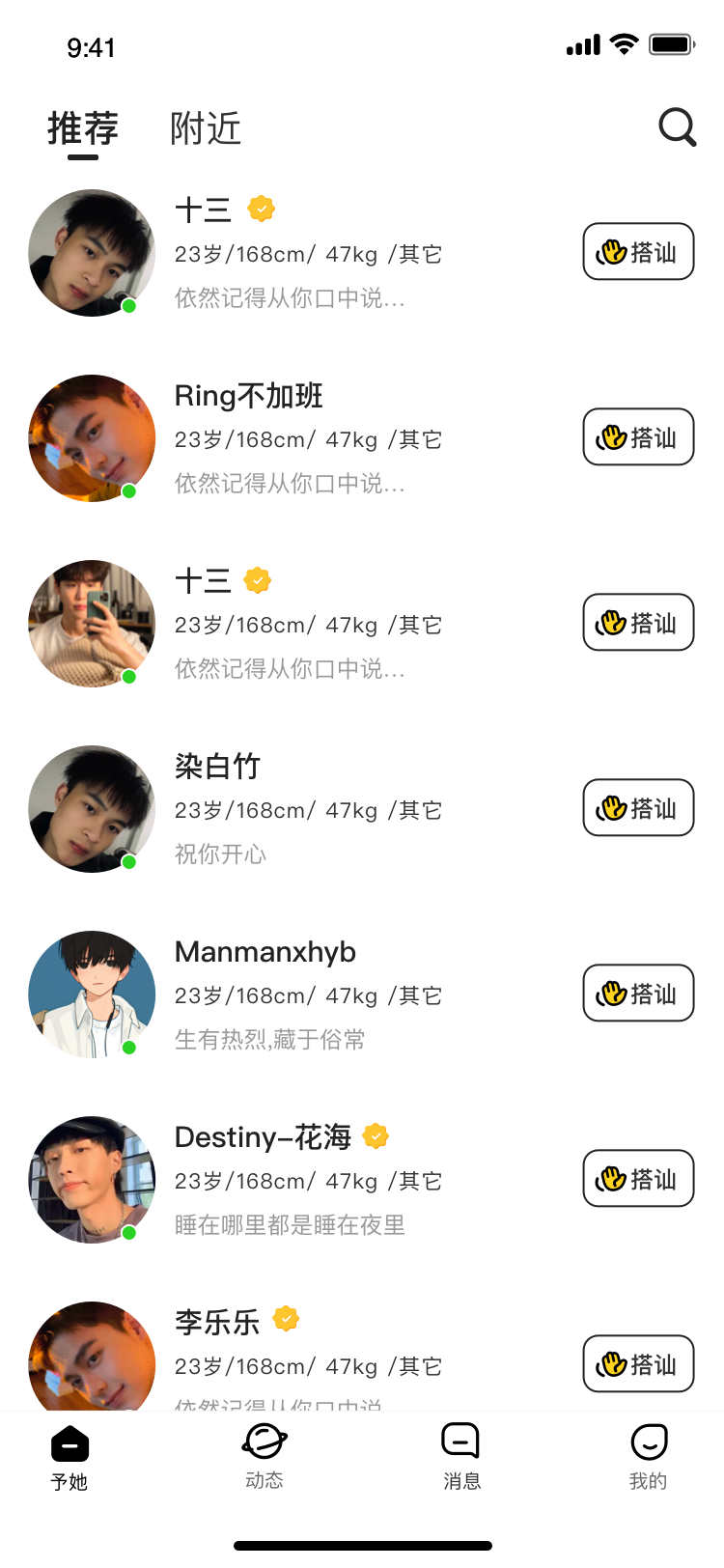The width and height of the screenshot is (724, 1568).
Task: Open the search icon at top right
Action: point(677,127)
